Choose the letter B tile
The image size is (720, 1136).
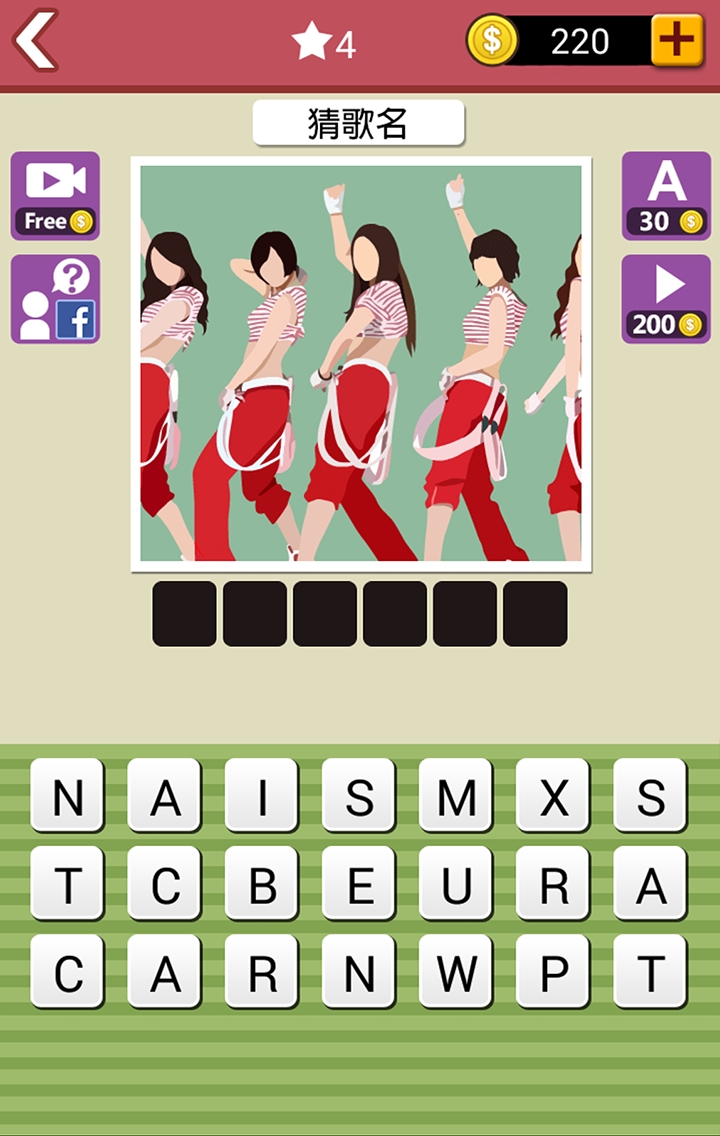tap(262, 884)
